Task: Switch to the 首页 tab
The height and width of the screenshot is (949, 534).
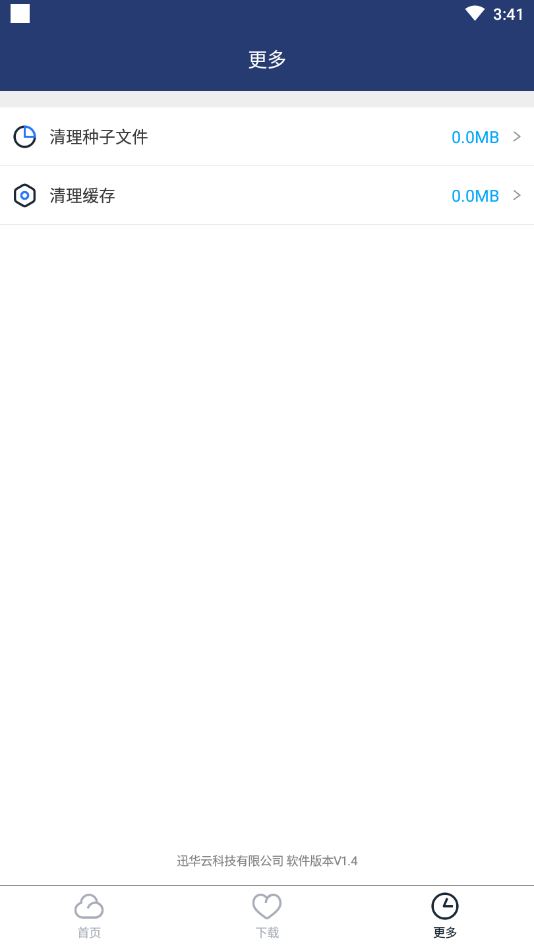Action: [x=89, y=917]
